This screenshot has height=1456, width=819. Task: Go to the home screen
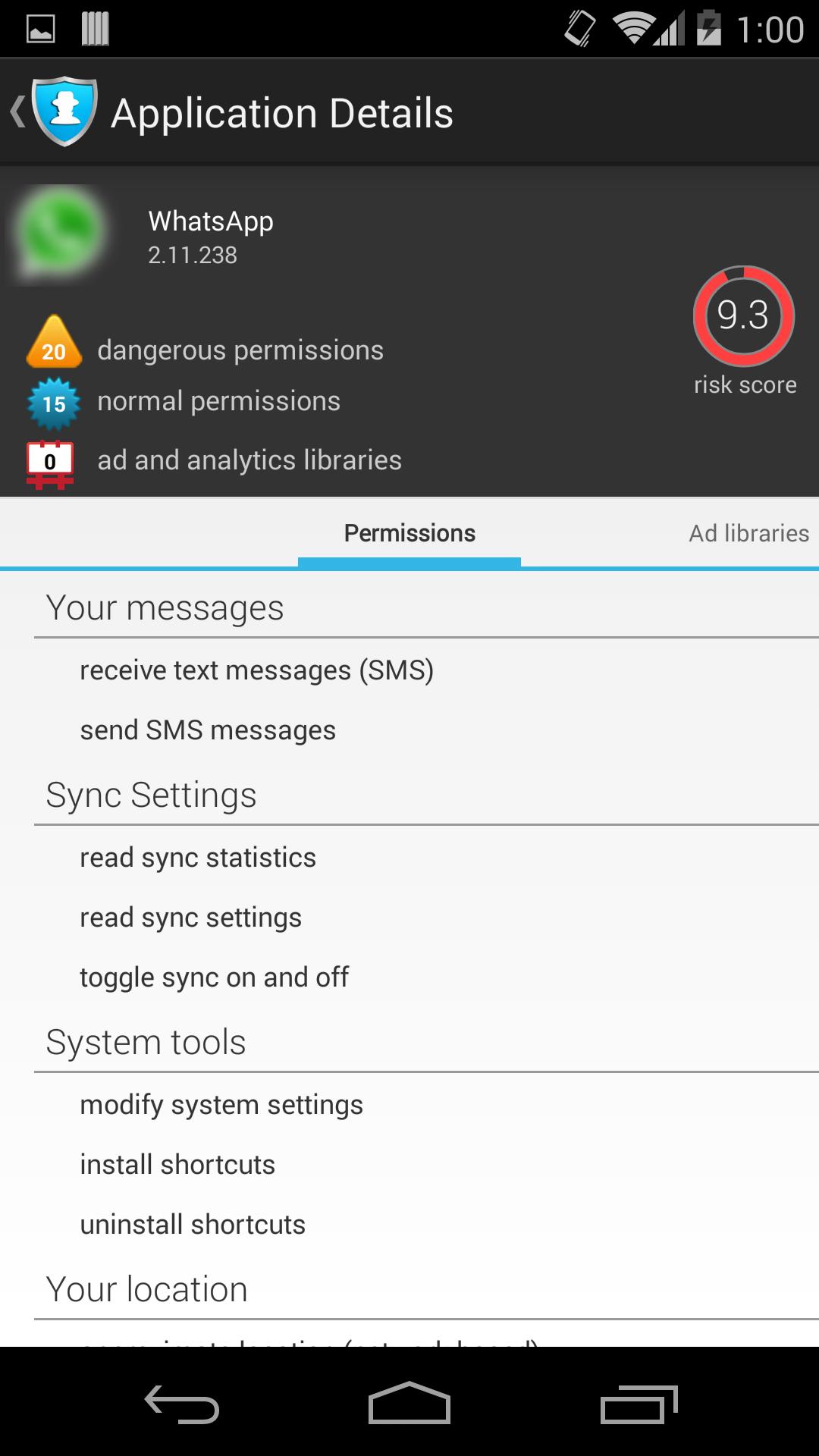click(x=409, y=1404)
